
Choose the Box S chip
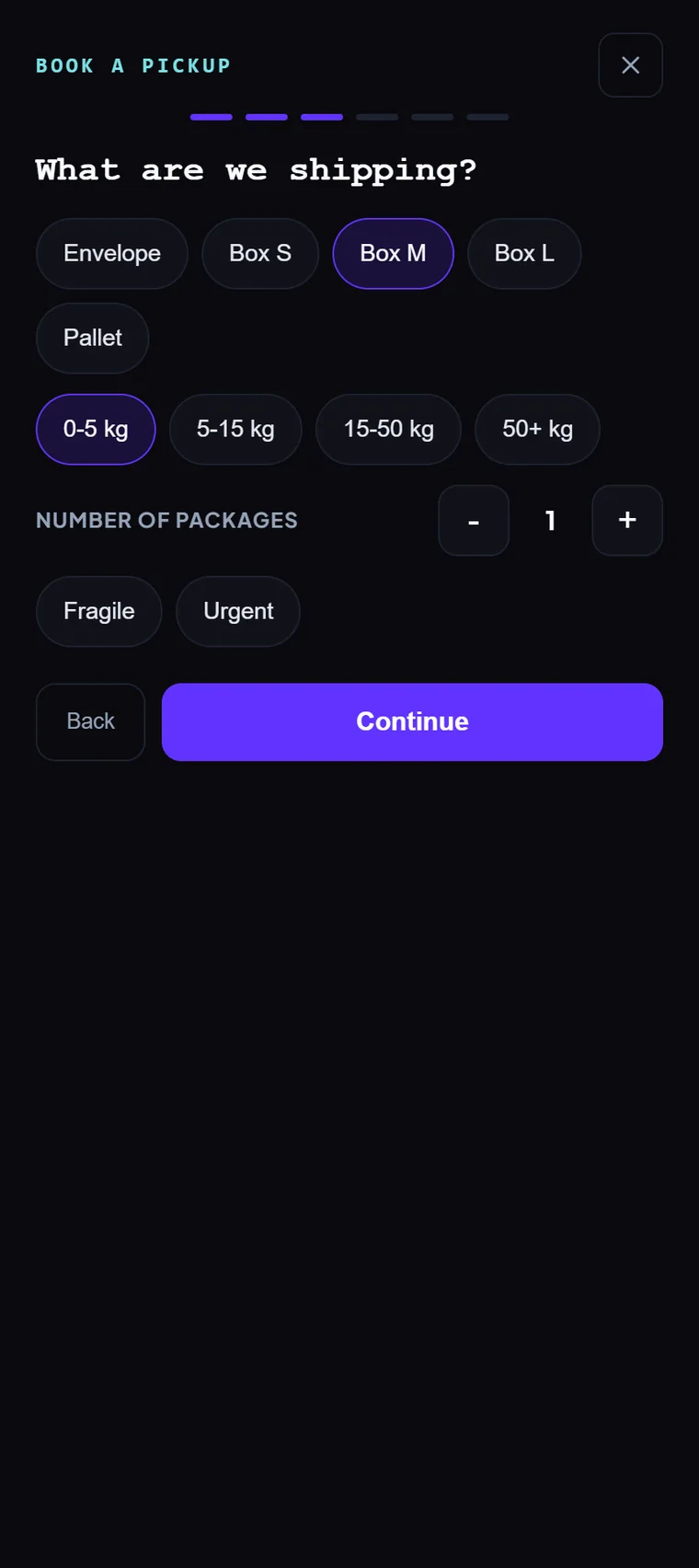(260, 254)
